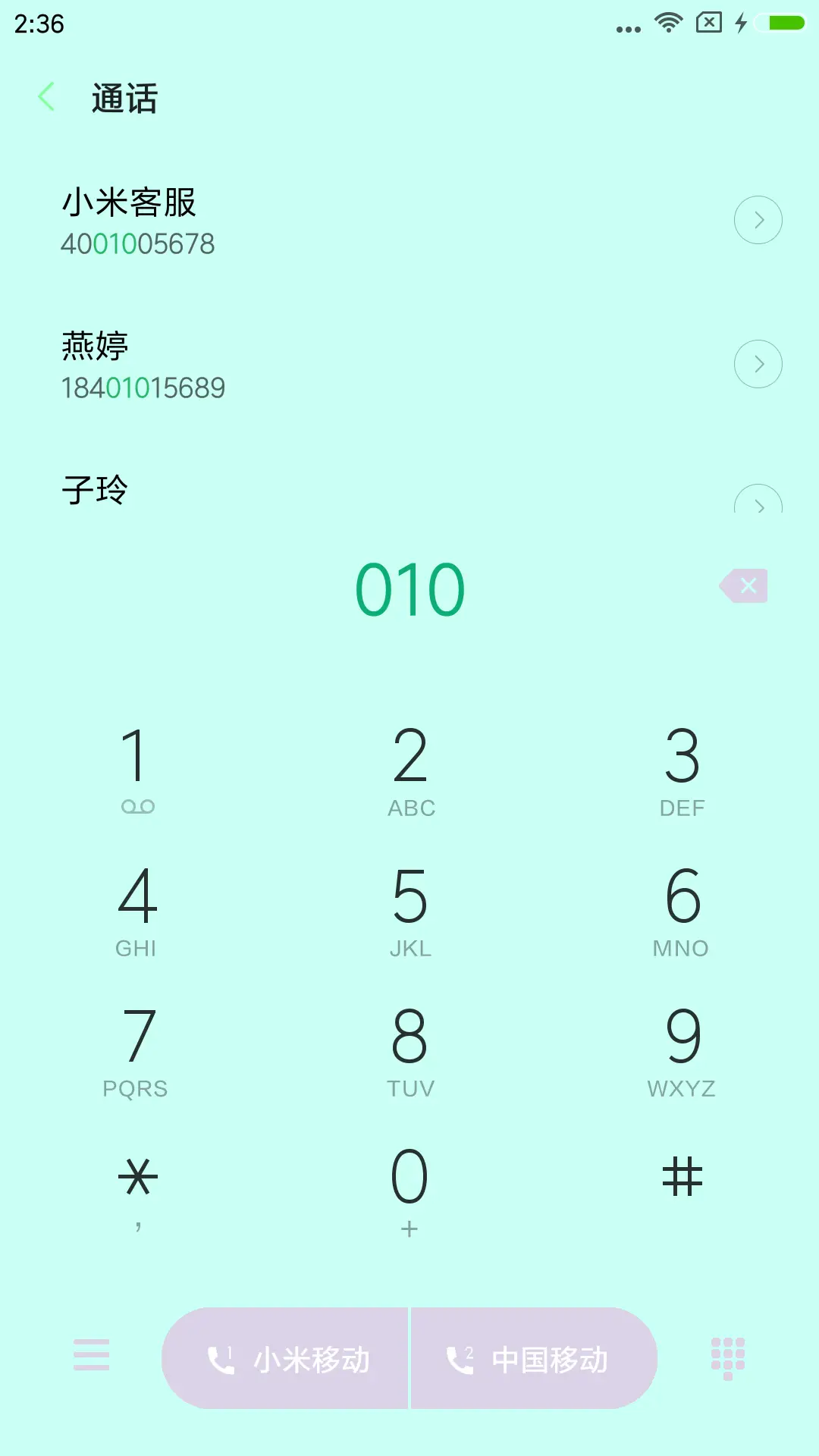This screenshot has height=1456, width=819.
Task: Select the 燕婷 call entry
Action: pyautogui.click(x=303, y=366)
